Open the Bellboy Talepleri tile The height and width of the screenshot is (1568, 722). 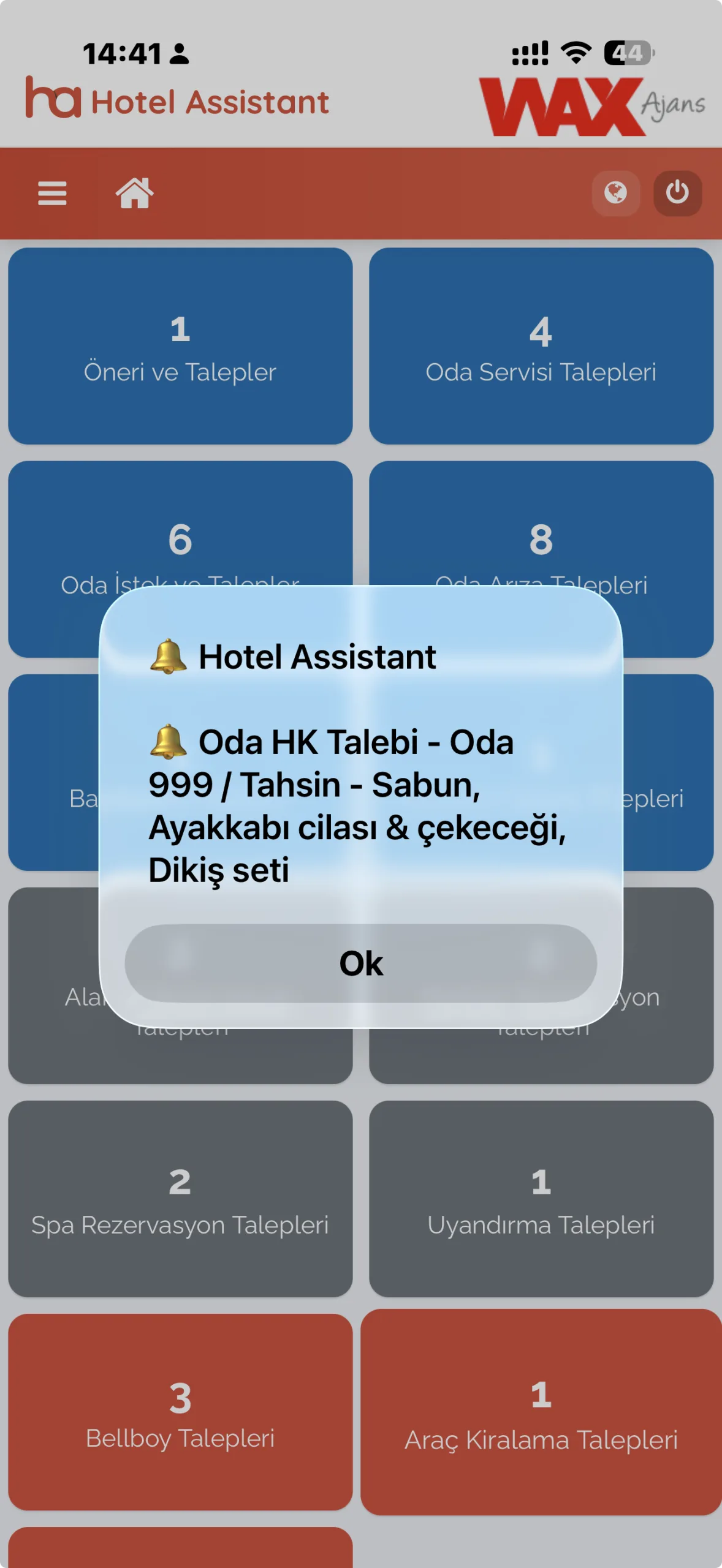(x=180, y=1412)
